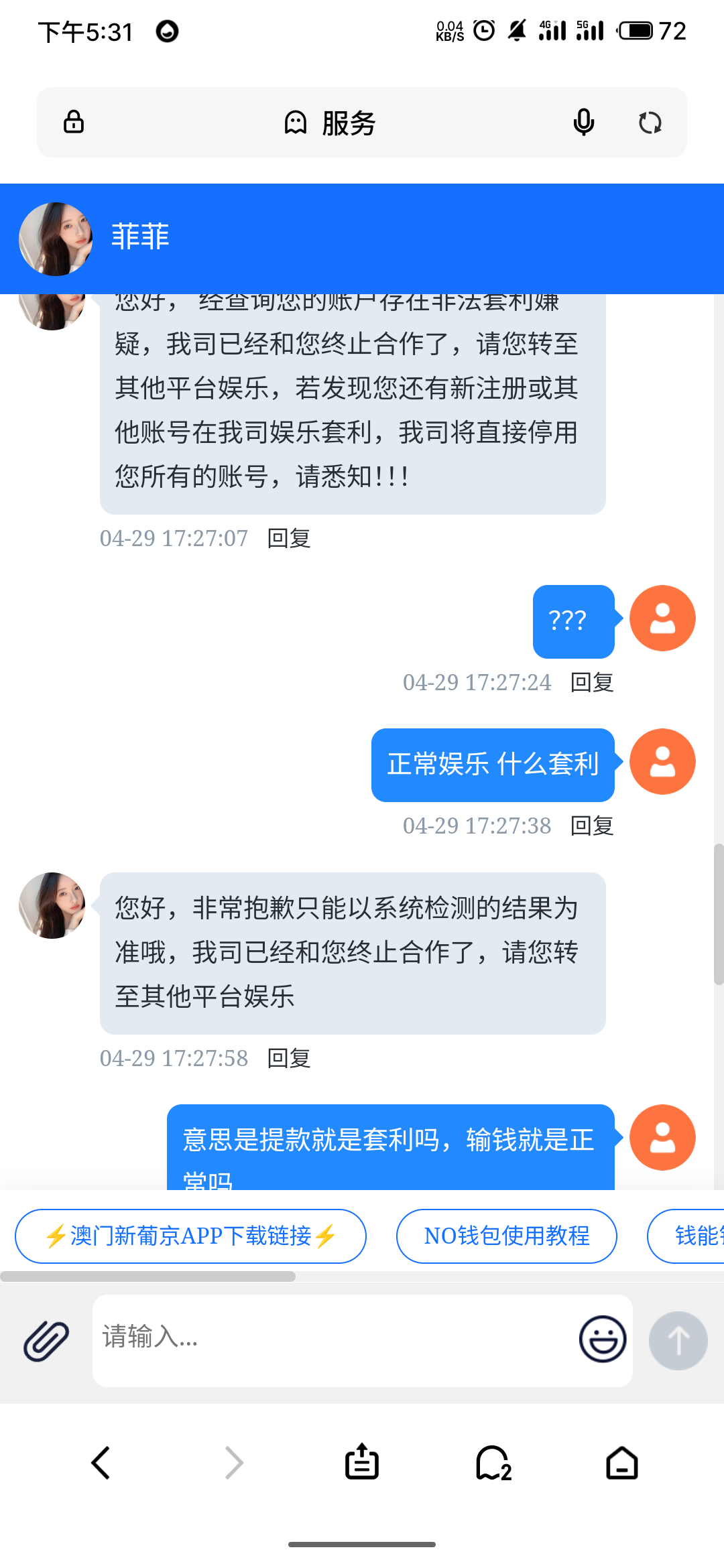Viewport: 724px width, 1568px height.
Task: Attach a file with paperclip icon
Action: pyautogui.click(x=46, y=1341)
